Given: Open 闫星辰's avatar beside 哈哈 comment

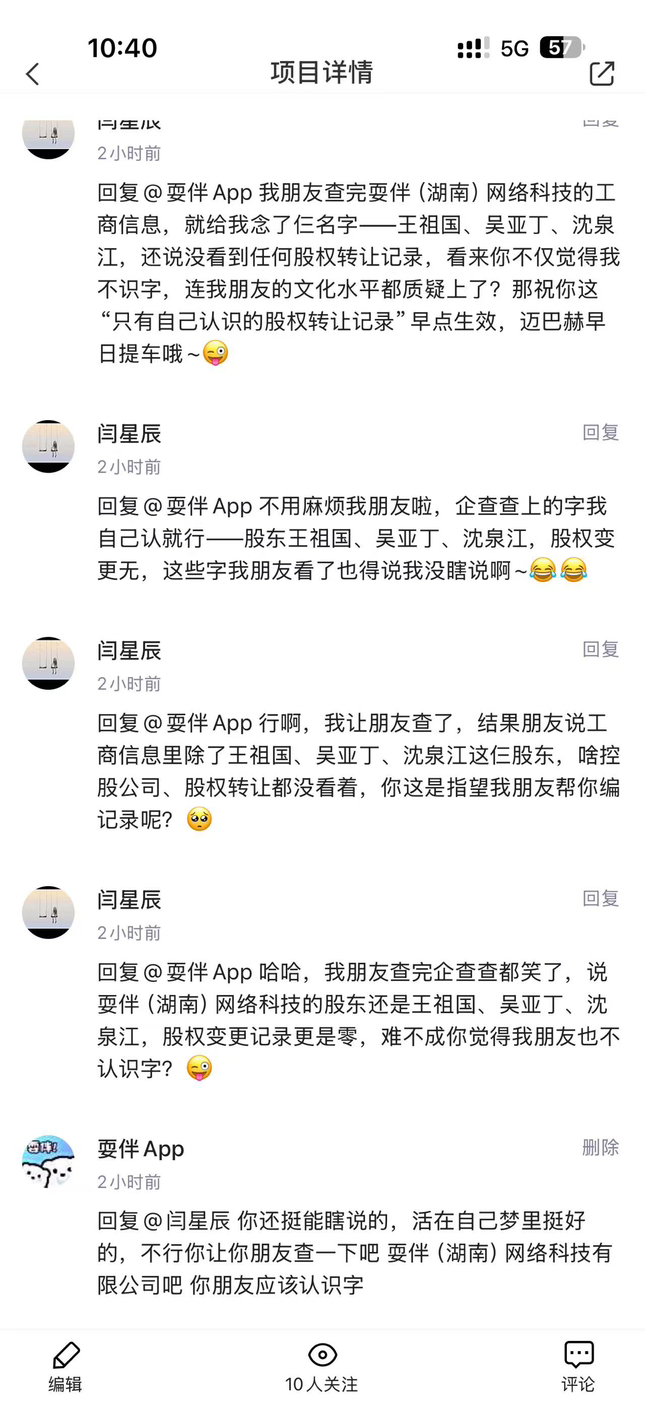Looking at the screenshot, I should [48, 911].
